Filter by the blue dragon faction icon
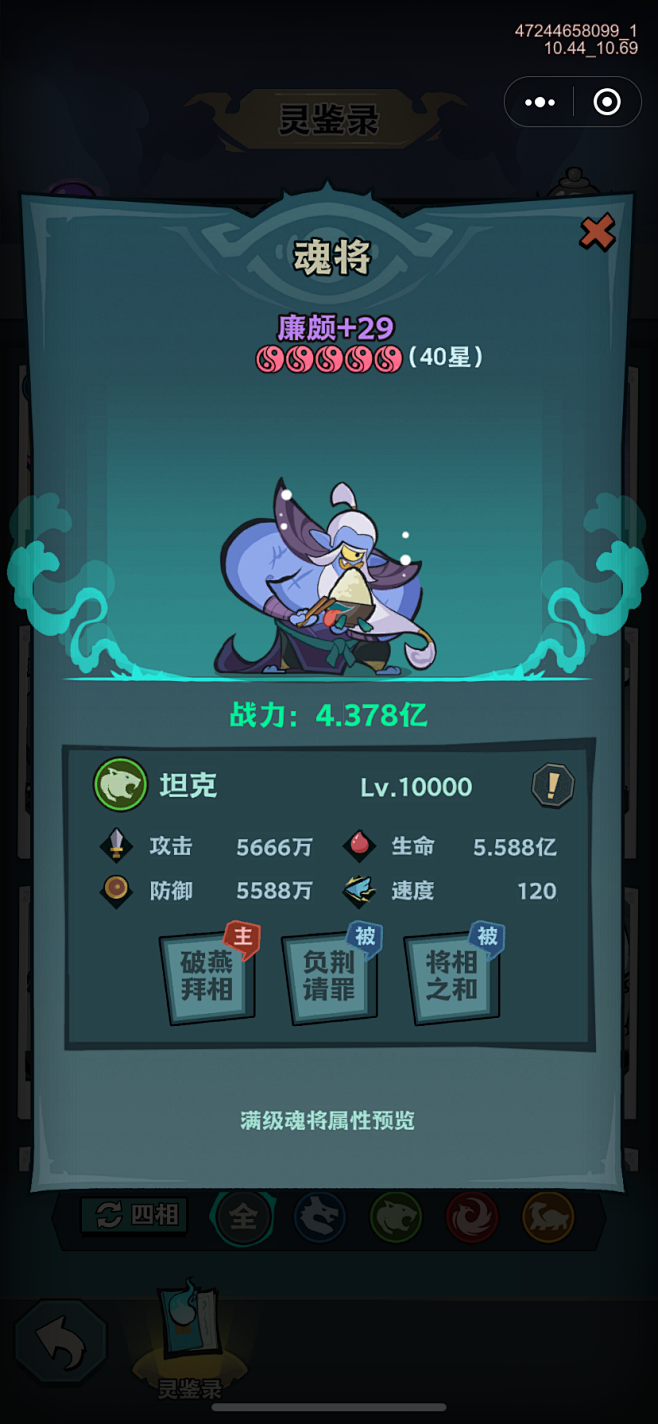This screenshot has width=658, height=1424. 320,1217
